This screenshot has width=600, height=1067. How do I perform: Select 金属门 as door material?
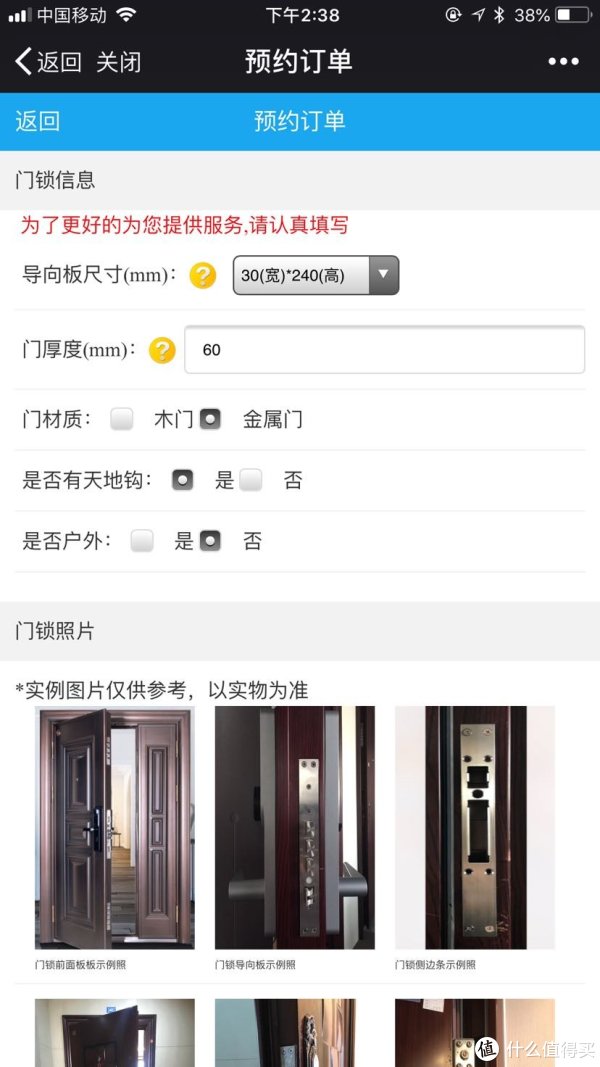(x=210, y=420)
